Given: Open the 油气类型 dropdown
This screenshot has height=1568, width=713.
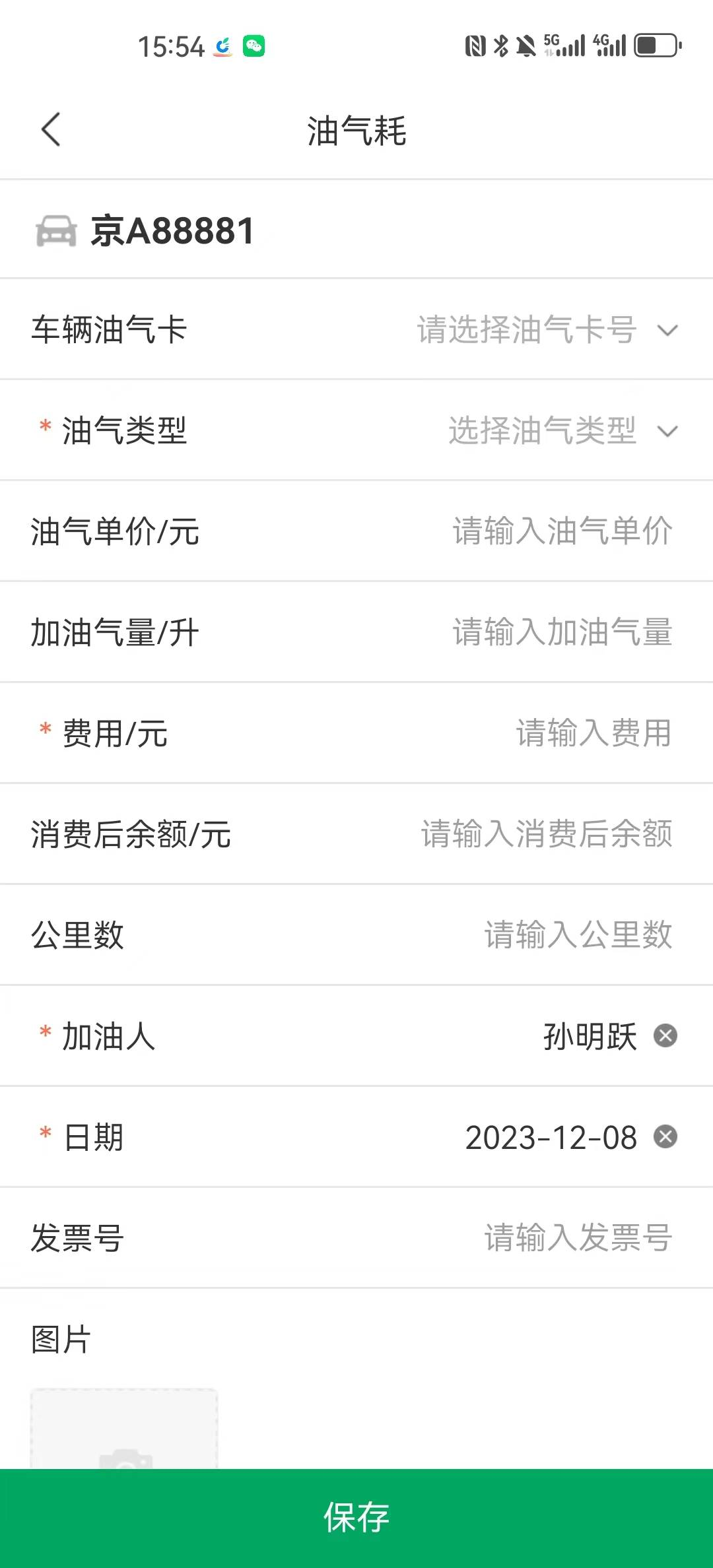Looking at the screenshot, I should point(563,431).
